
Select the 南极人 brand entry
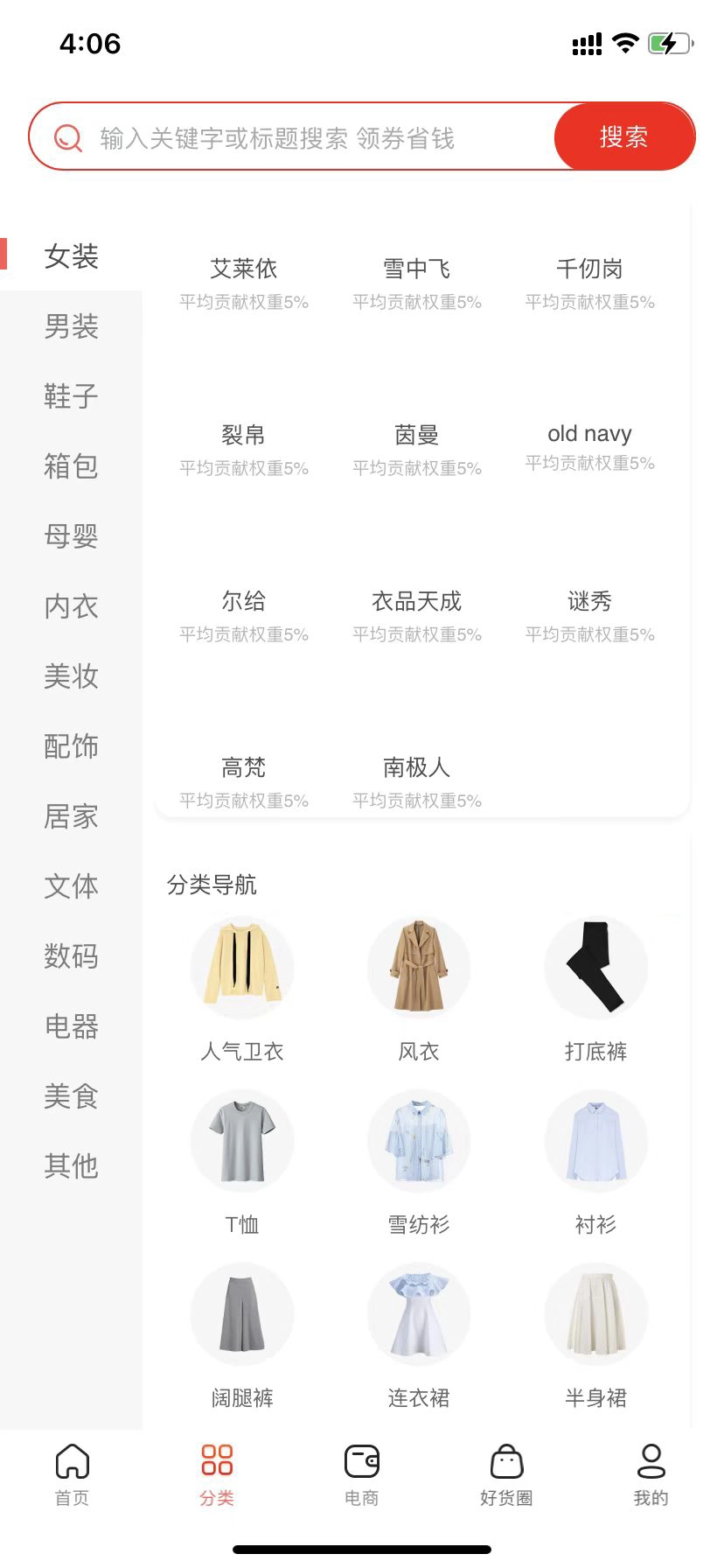click(x=416, y=767)
